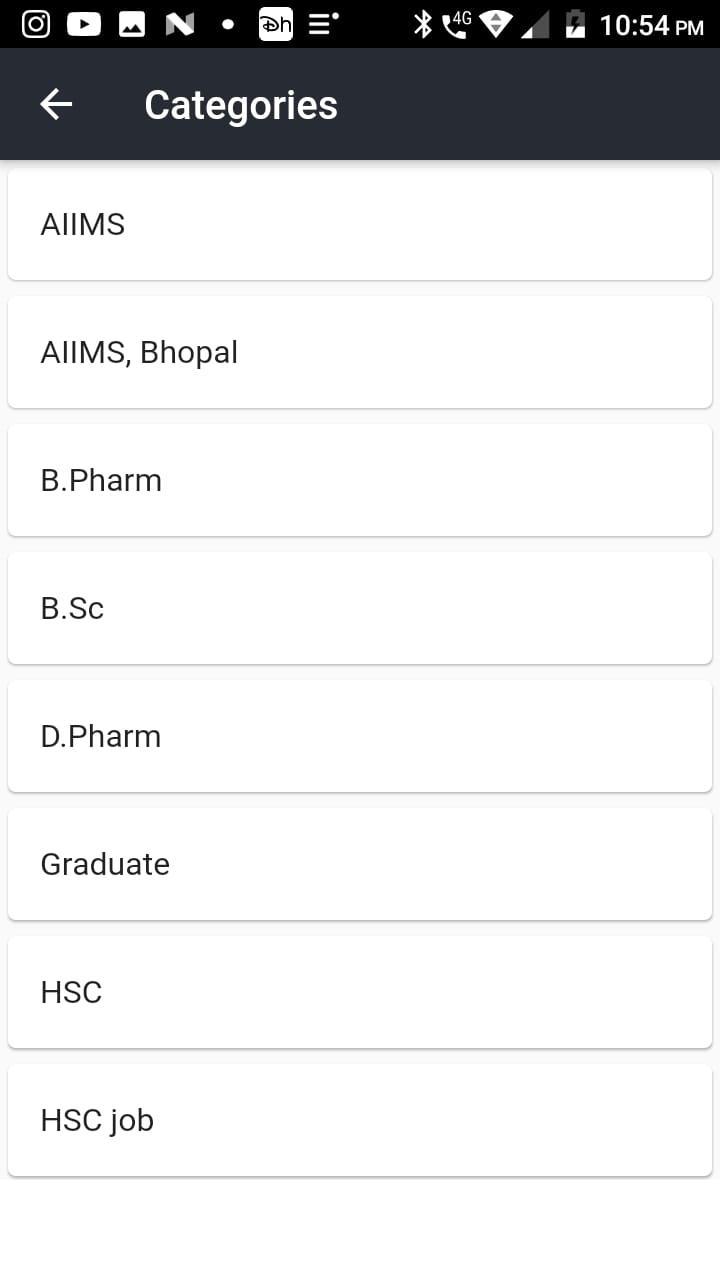Tap the Netflix notification icon
The image size is (720, 1280).
click(x=180, y=24)
